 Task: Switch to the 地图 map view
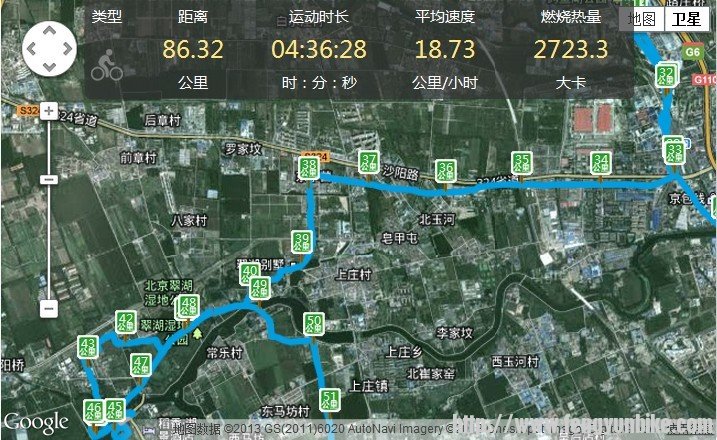(x=642, y=19)
